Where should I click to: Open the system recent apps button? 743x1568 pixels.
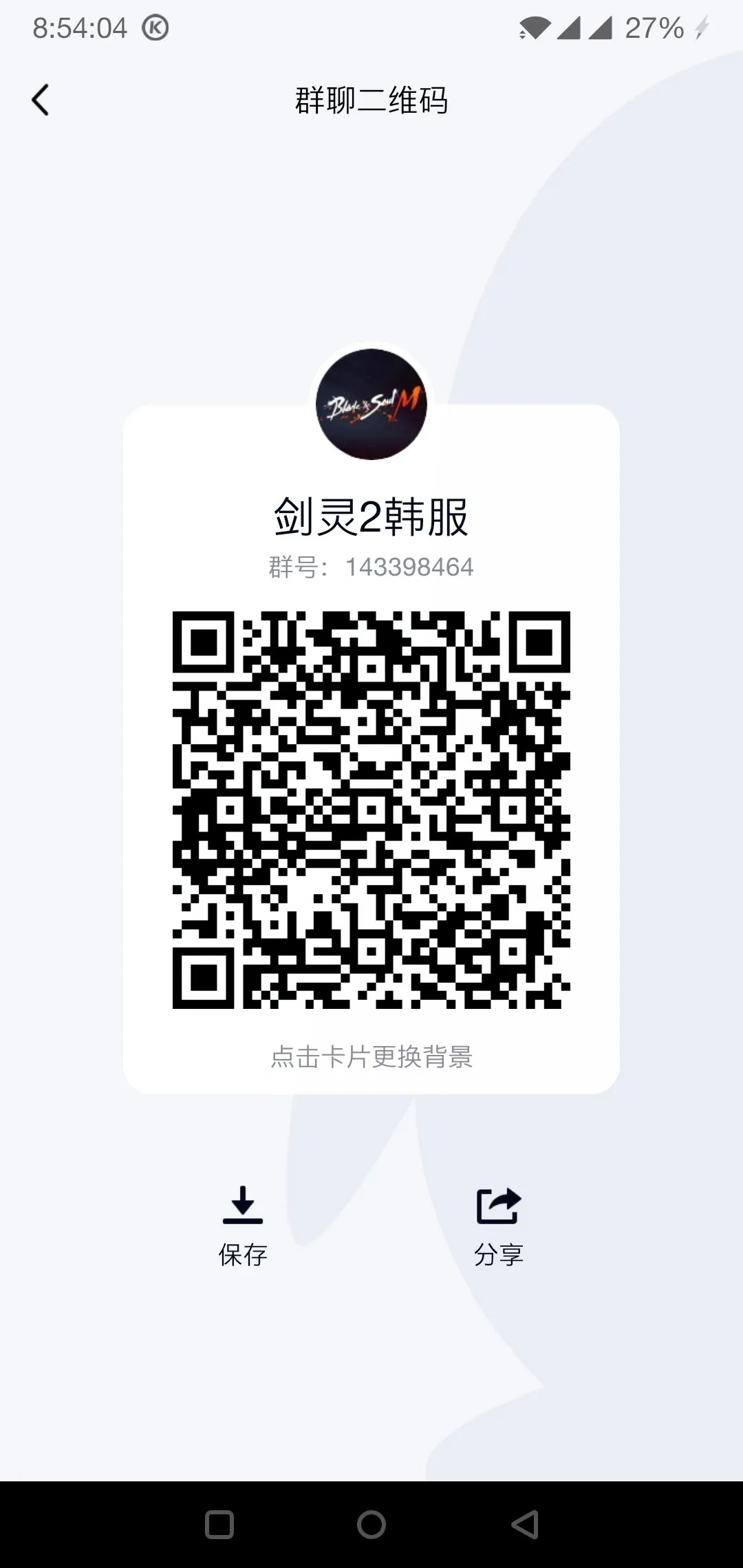pos(219,1525)
